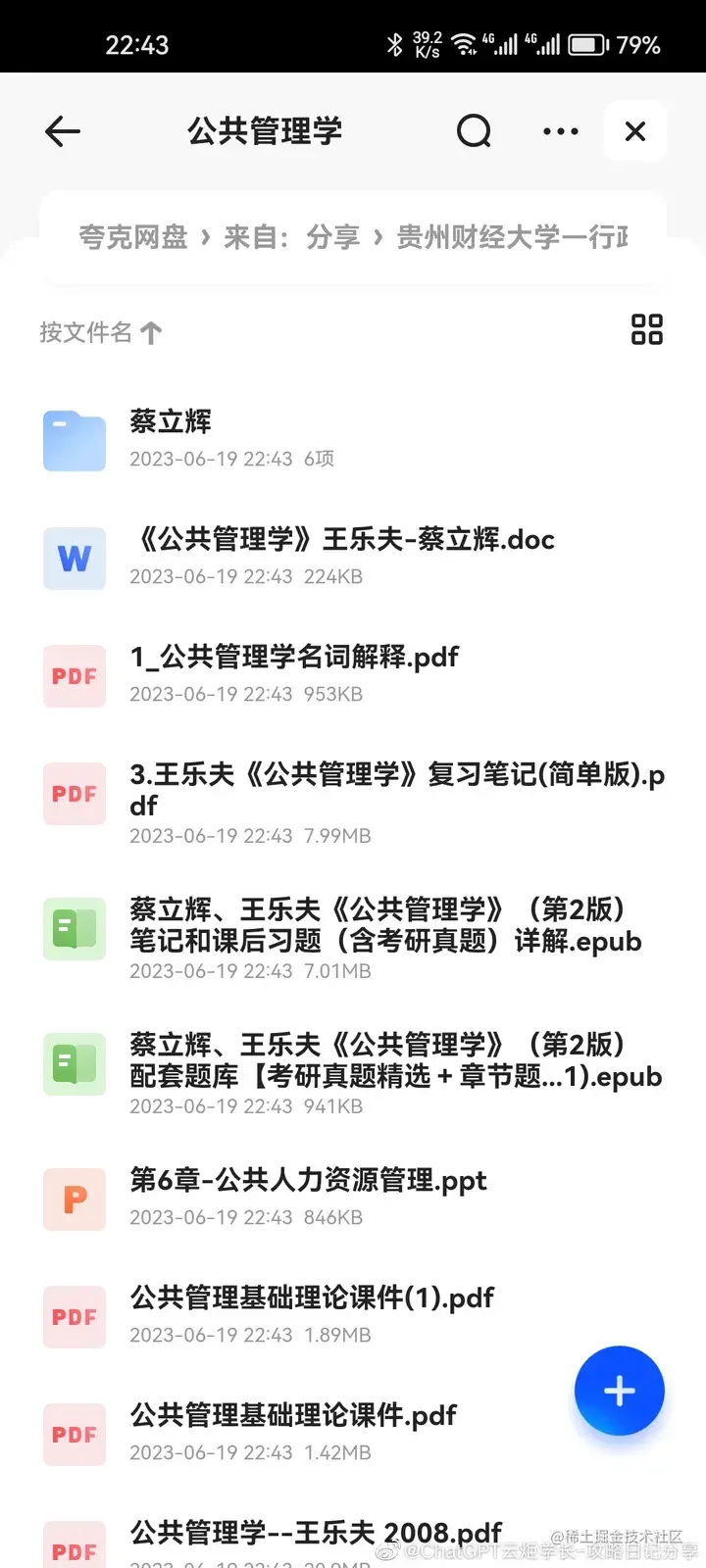The width and height of the screenshot is (706, 1568).
Task: Tap the back arrow at top left
Action: pos(61,131)
